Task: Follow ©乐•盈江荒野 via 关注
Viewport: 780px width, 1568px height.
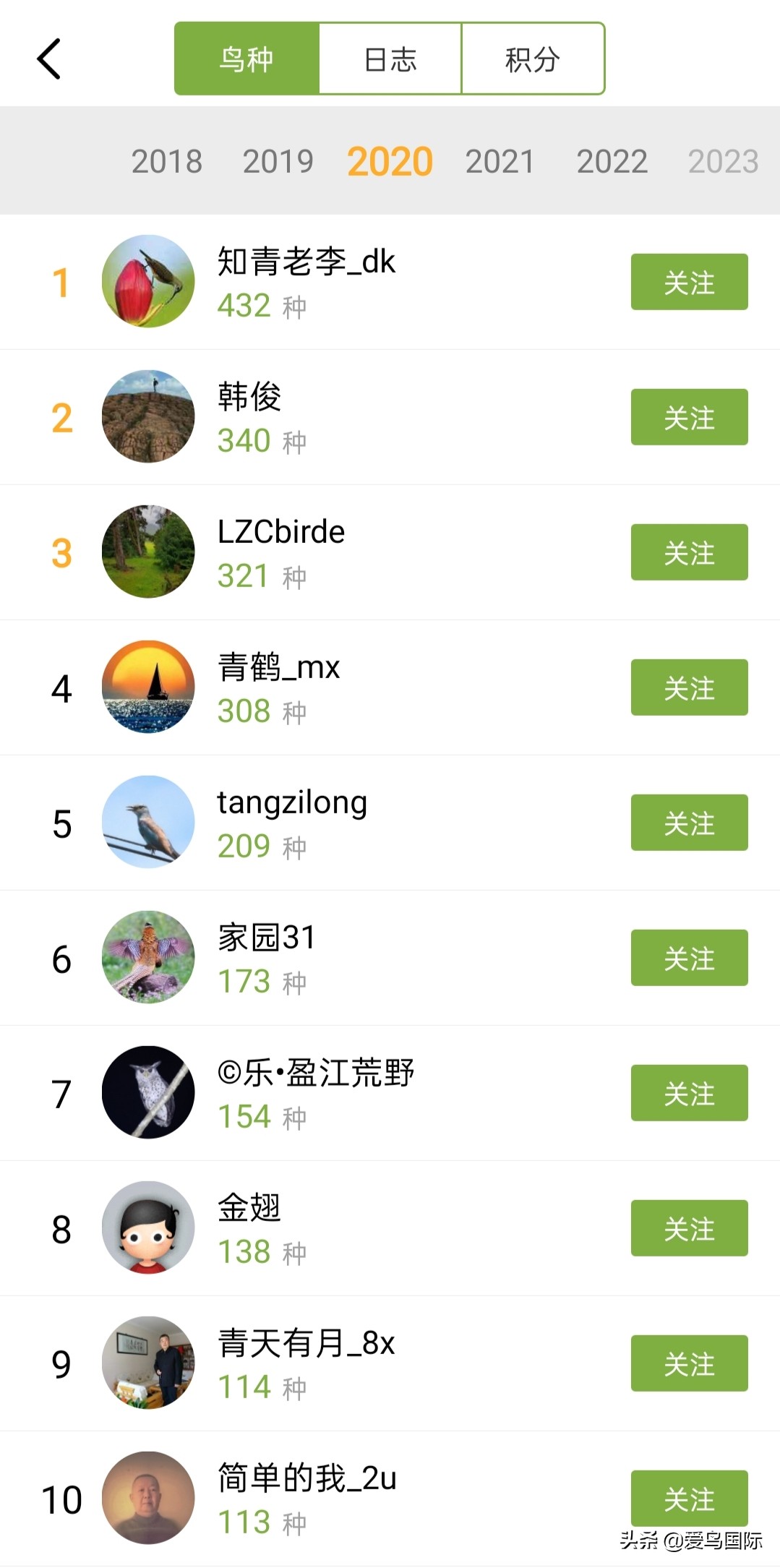Action: 689,1093
